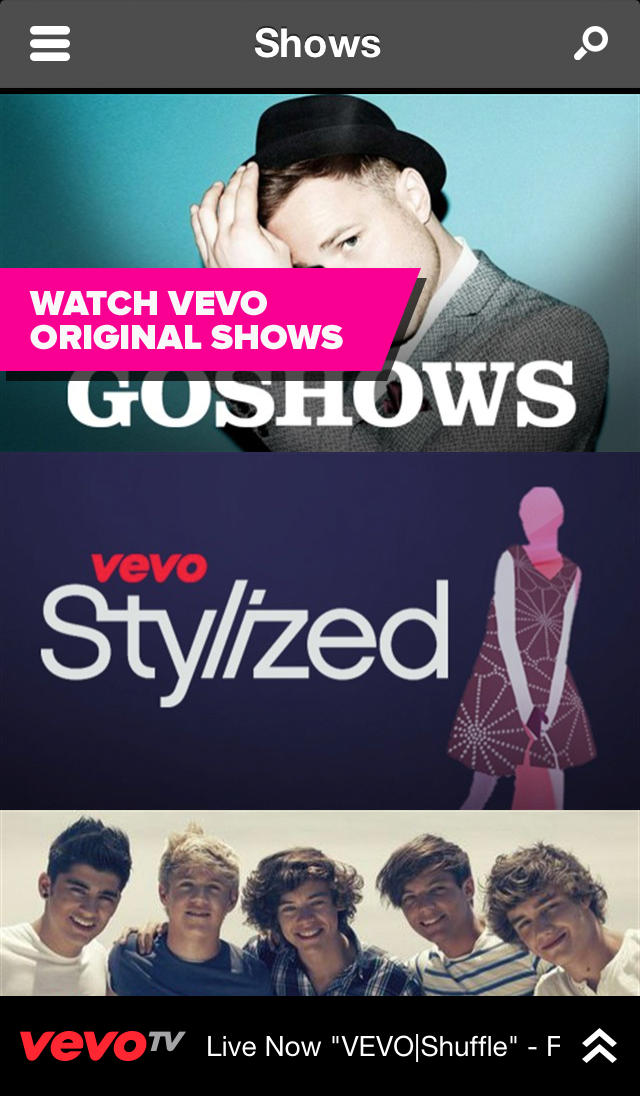Expand the VEVO TV Live Now bar
Viewport: 640px width, 1096px height.
(599, 1046)
